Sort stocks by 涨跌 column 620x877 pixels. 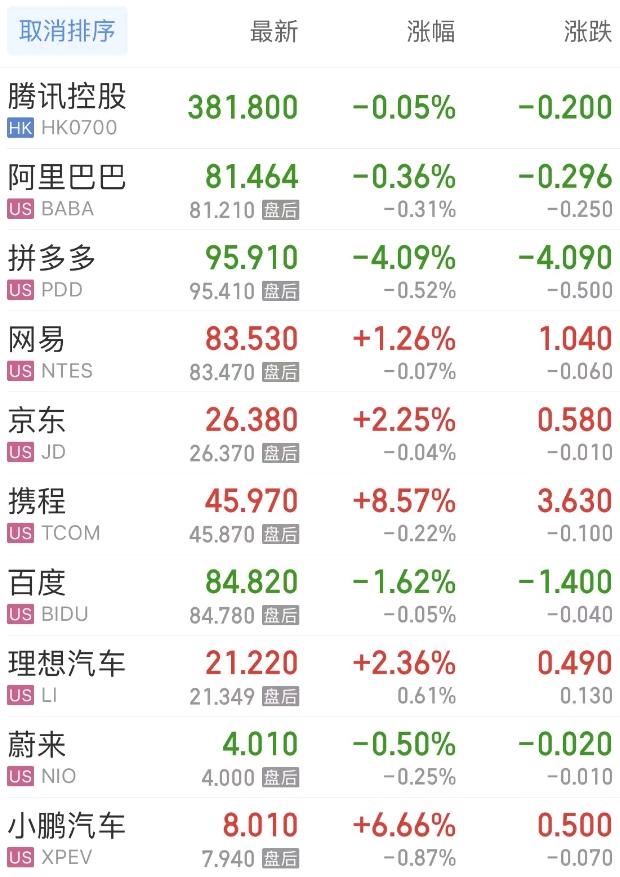(x=587, y=32)
